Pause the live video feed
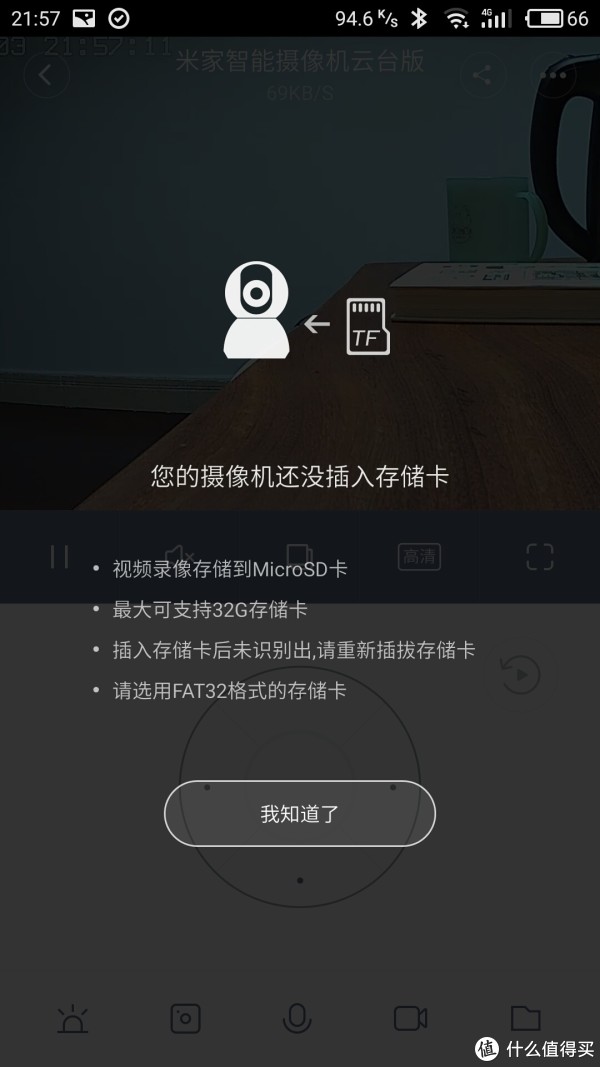This screenshot has height=1067, width=600. [60, 557]
